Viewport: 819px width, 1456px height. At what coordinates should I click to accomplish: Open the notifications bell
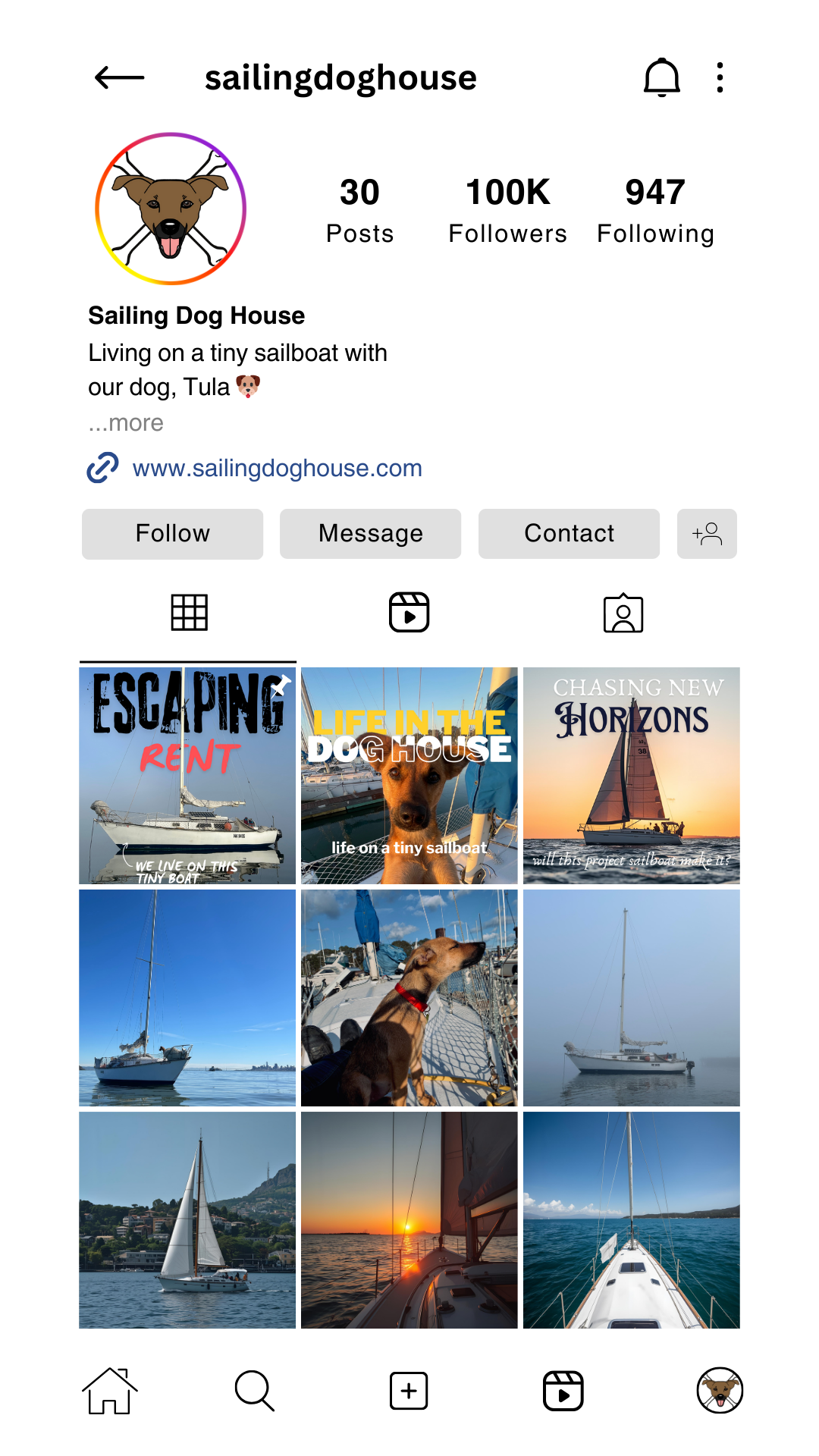tap(661, 77)
